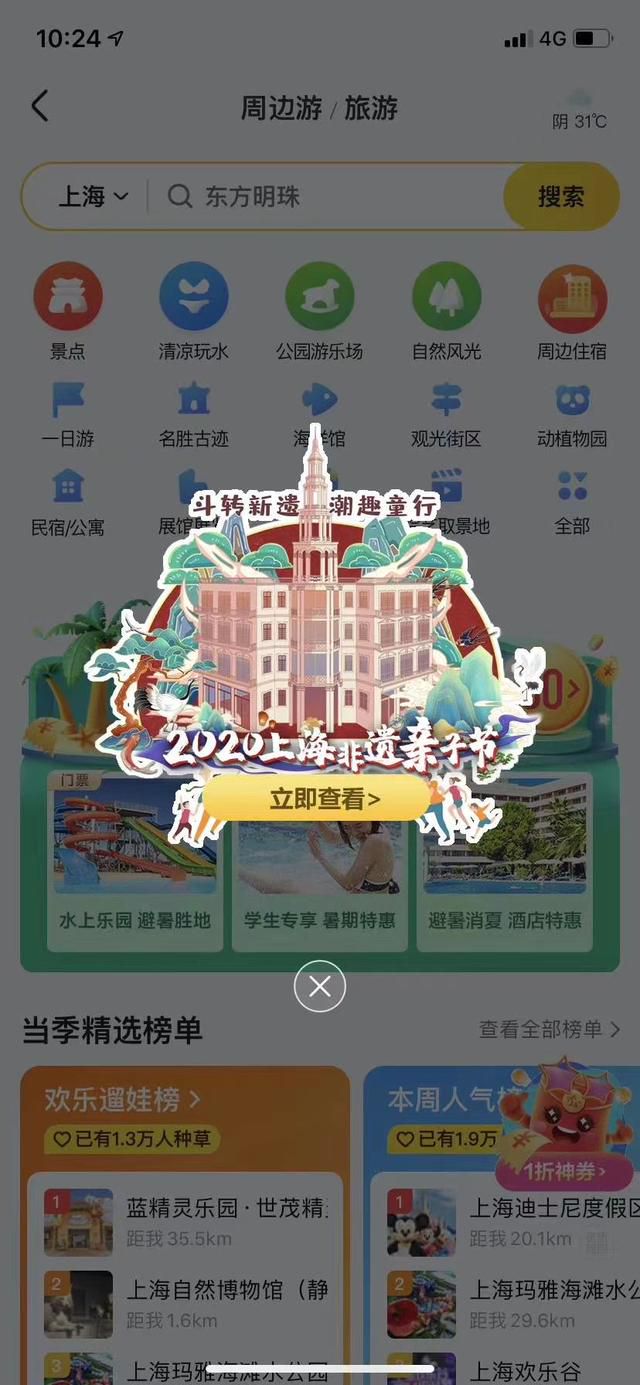Open the 欢乐遛娃榜 ranking list
Screen dimensions: 640x1385
(122, 1099)
